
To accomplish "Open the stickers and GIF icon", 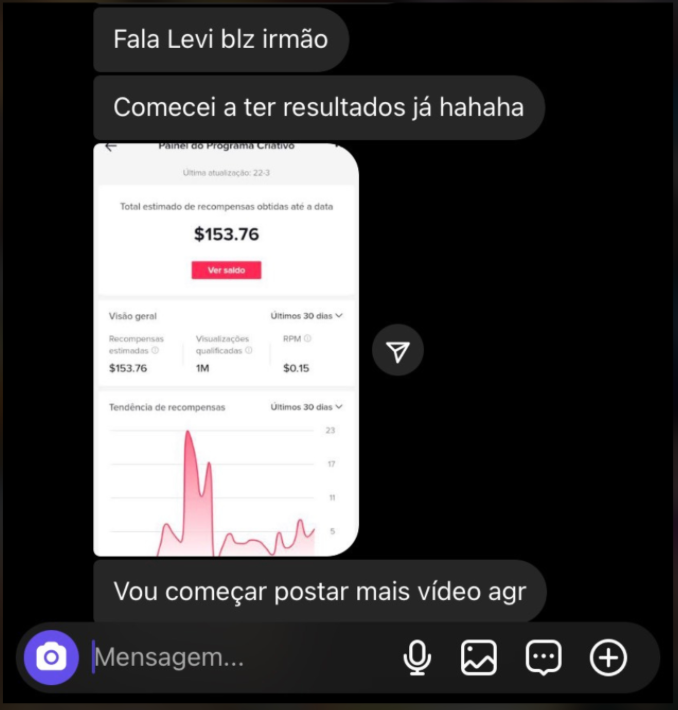I will (x=543, y=657).
